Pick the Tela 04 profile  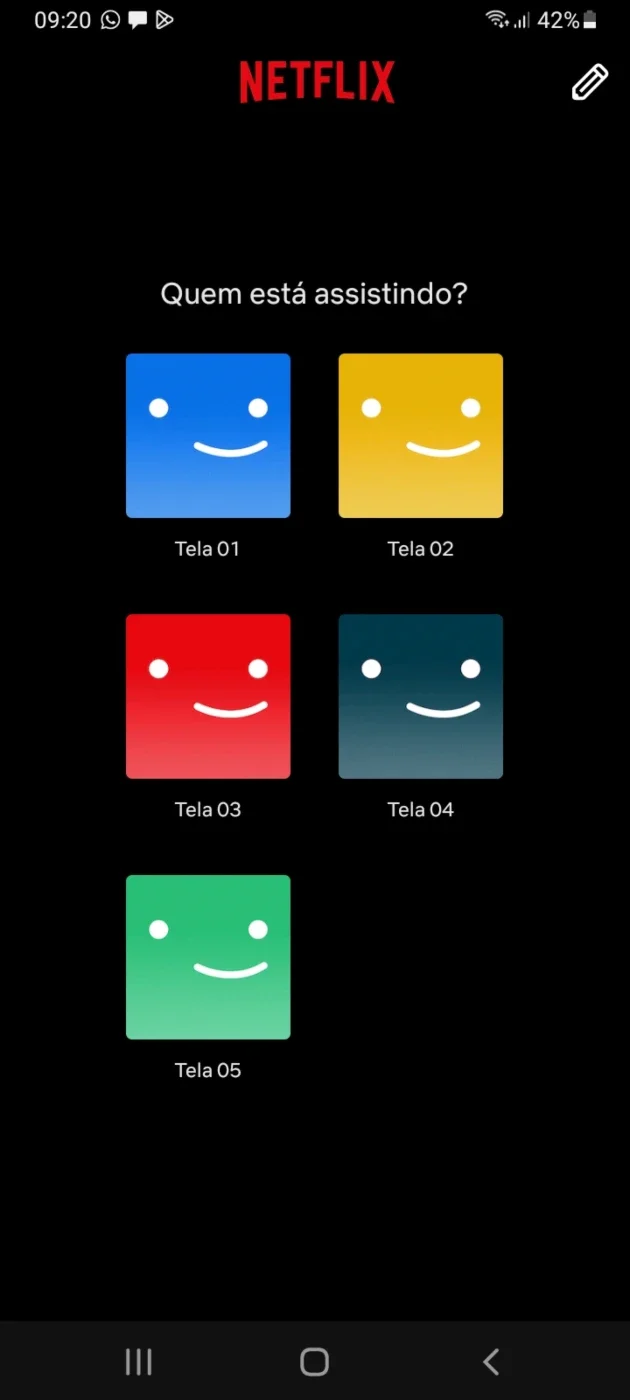tap(421, 697)
